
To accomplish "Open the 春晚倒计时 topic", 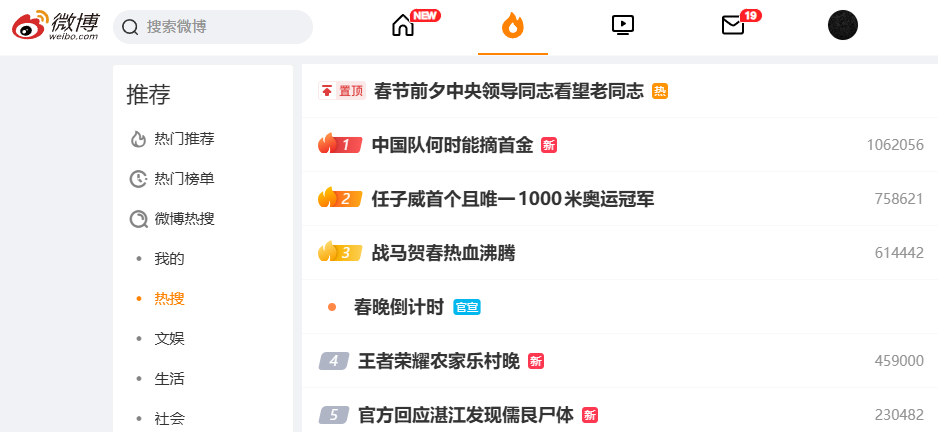I will coord(398,307).
